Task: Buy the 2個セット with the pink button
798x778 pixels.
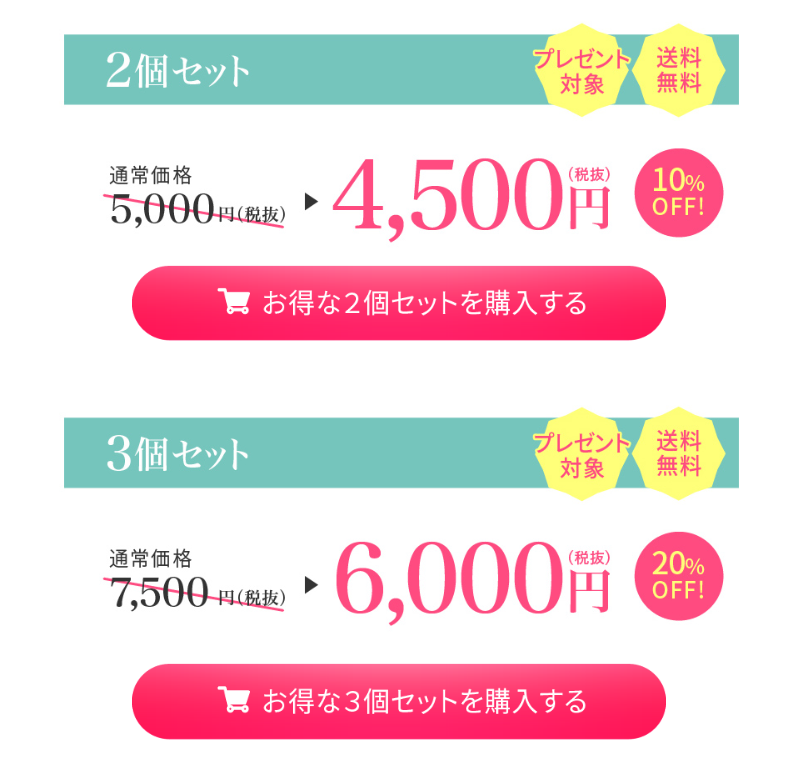Action: tap(399, 303)
